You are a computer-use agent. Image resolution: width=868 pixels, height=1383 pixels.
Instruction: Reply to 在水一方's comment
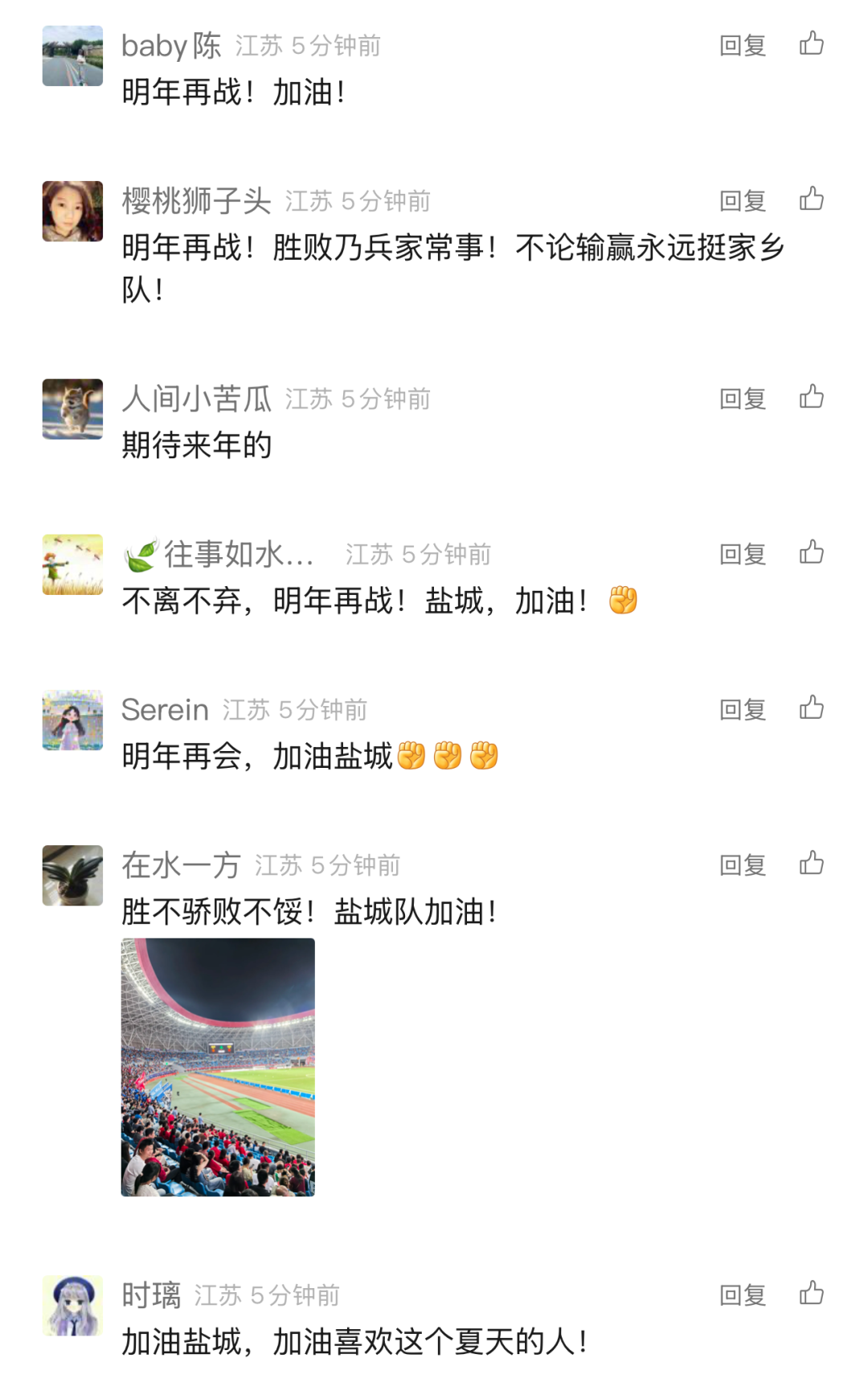click(743, 865)
